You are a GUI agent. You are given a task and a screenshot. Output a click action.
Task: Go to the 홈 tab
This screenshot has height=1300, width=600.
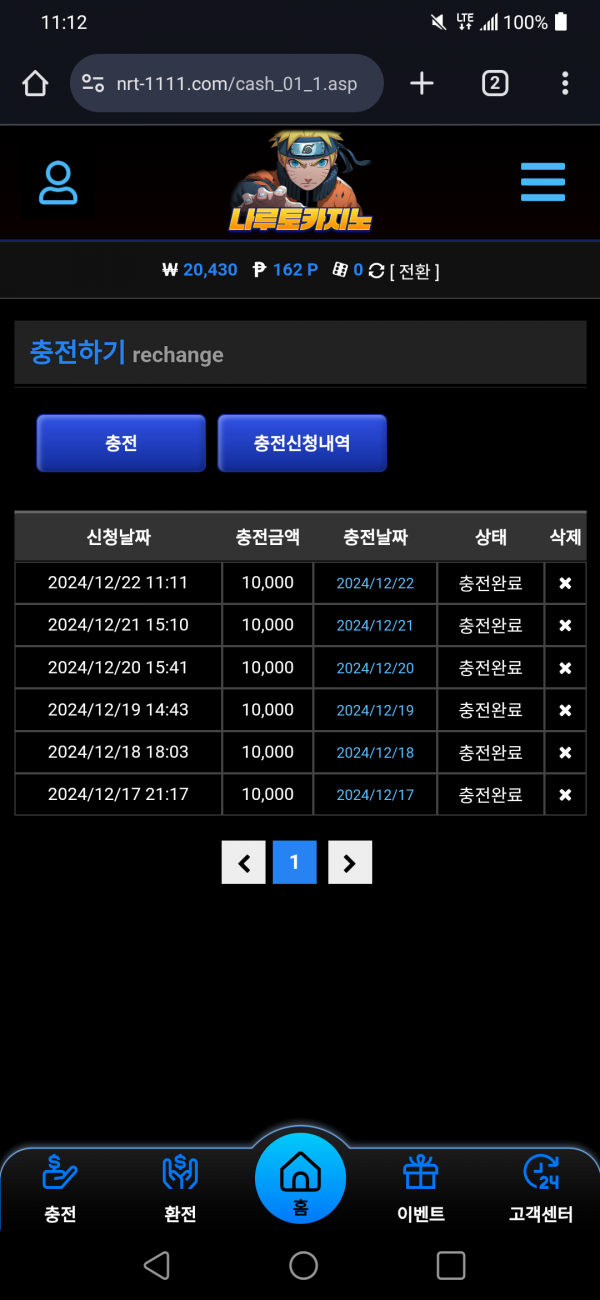click(300, 1180)
